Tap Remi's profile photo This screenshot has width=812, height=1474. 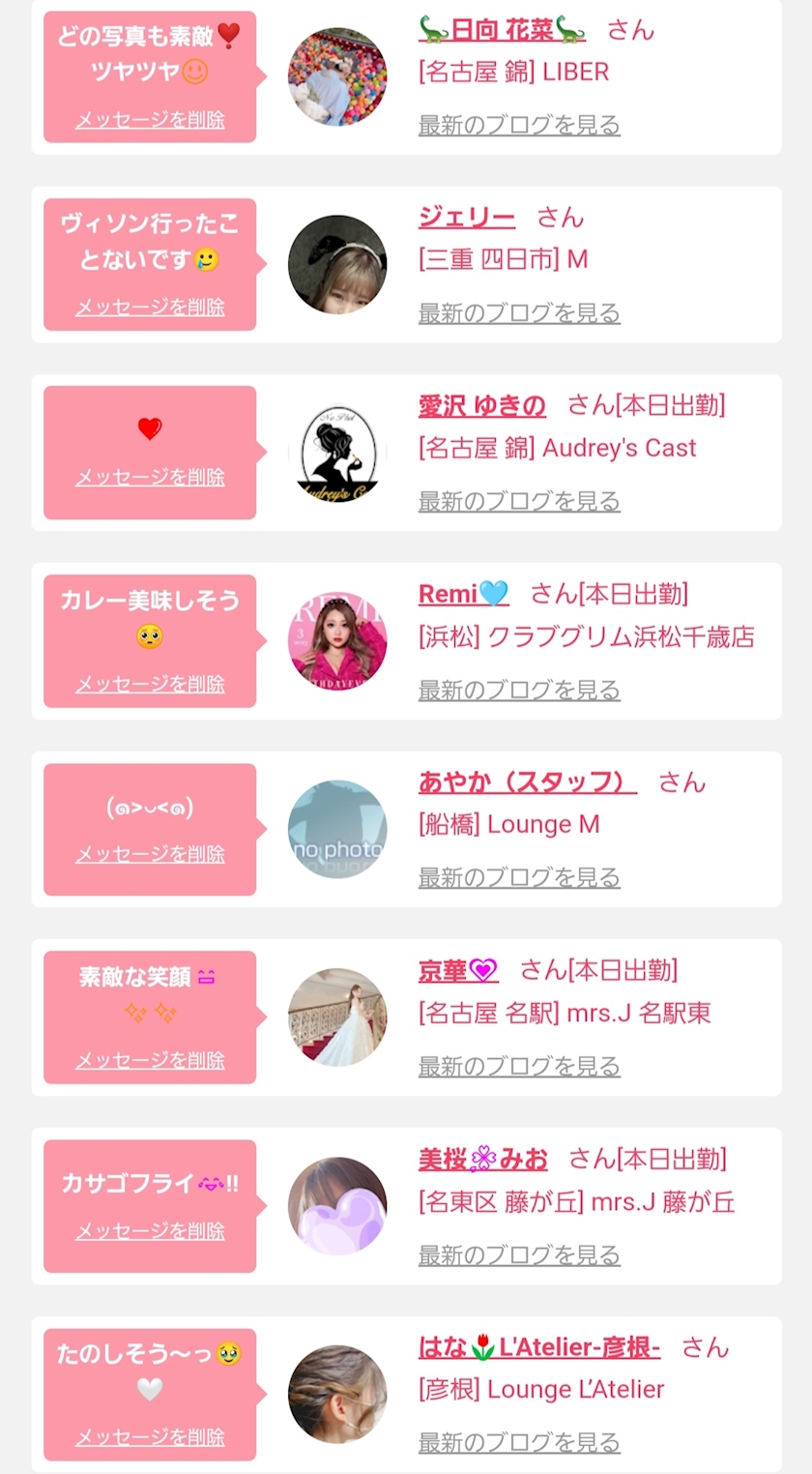pos(337,640)
